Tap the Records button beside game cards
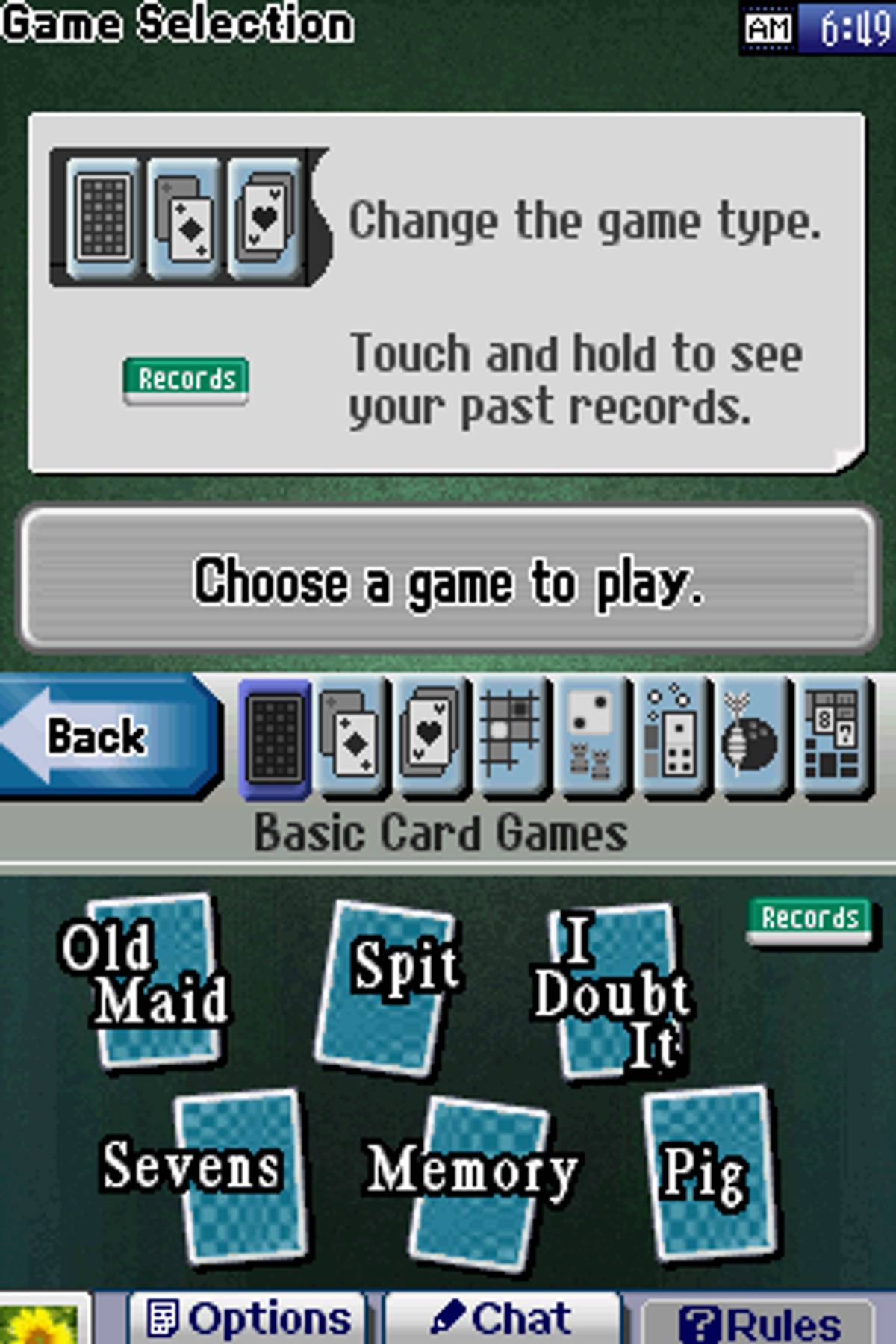Image resolution: width=896 pixels, height=1344 pixels. 809,920
